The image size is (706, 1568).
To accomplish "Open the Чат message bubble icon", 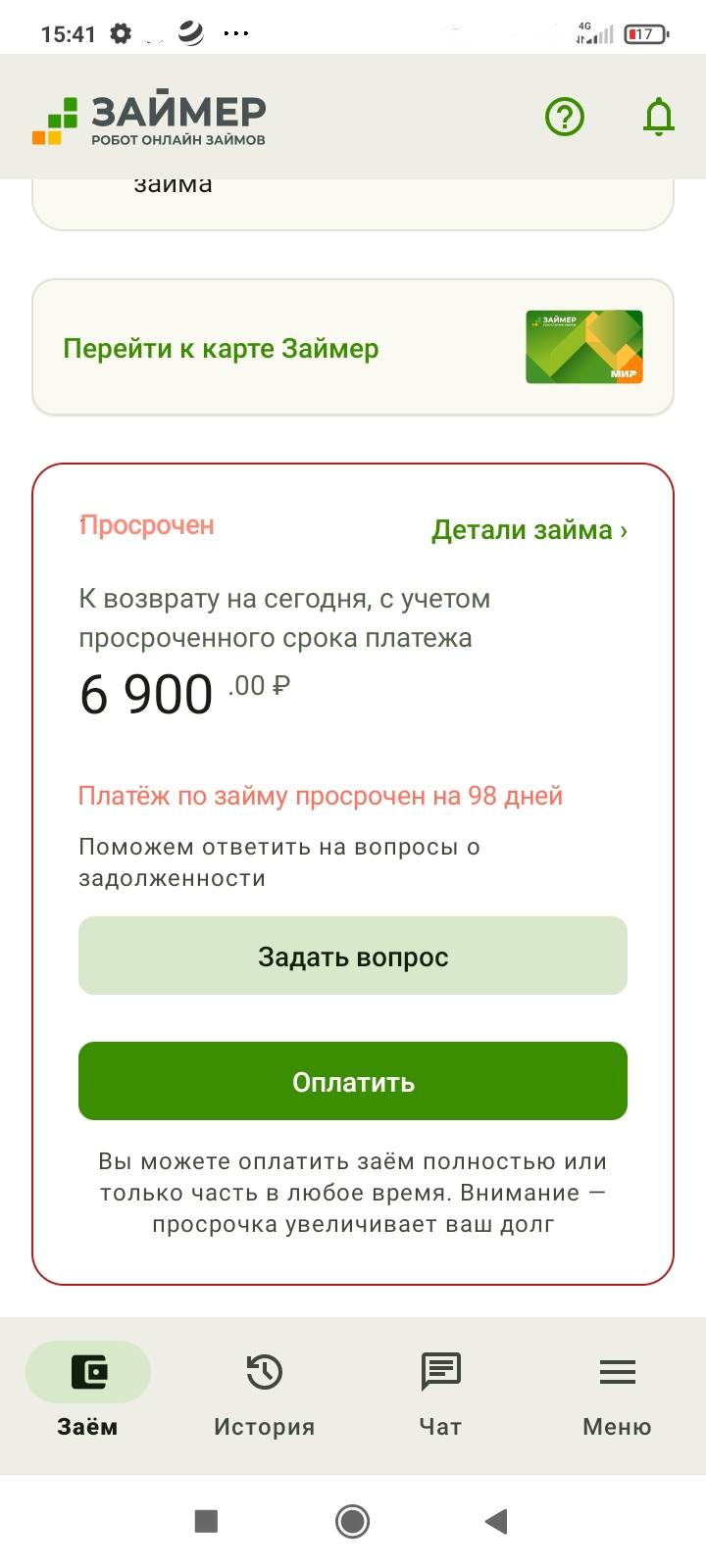I will pyautogui.click(x=440, y=1372).
